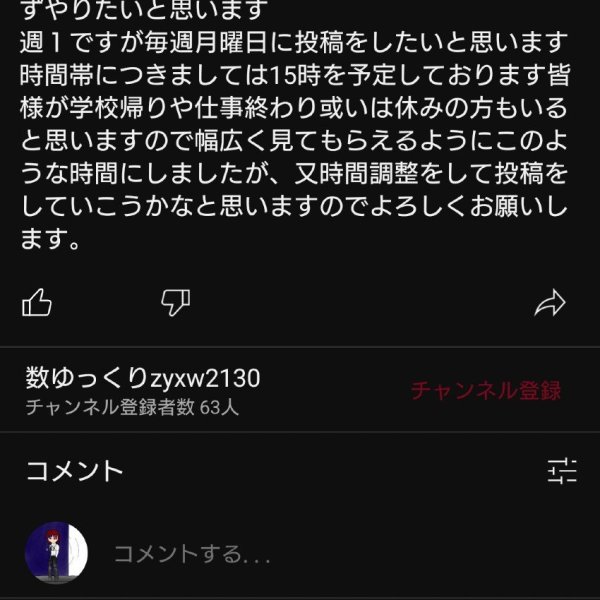Open comment sort options icon

[x=562, y=470]
